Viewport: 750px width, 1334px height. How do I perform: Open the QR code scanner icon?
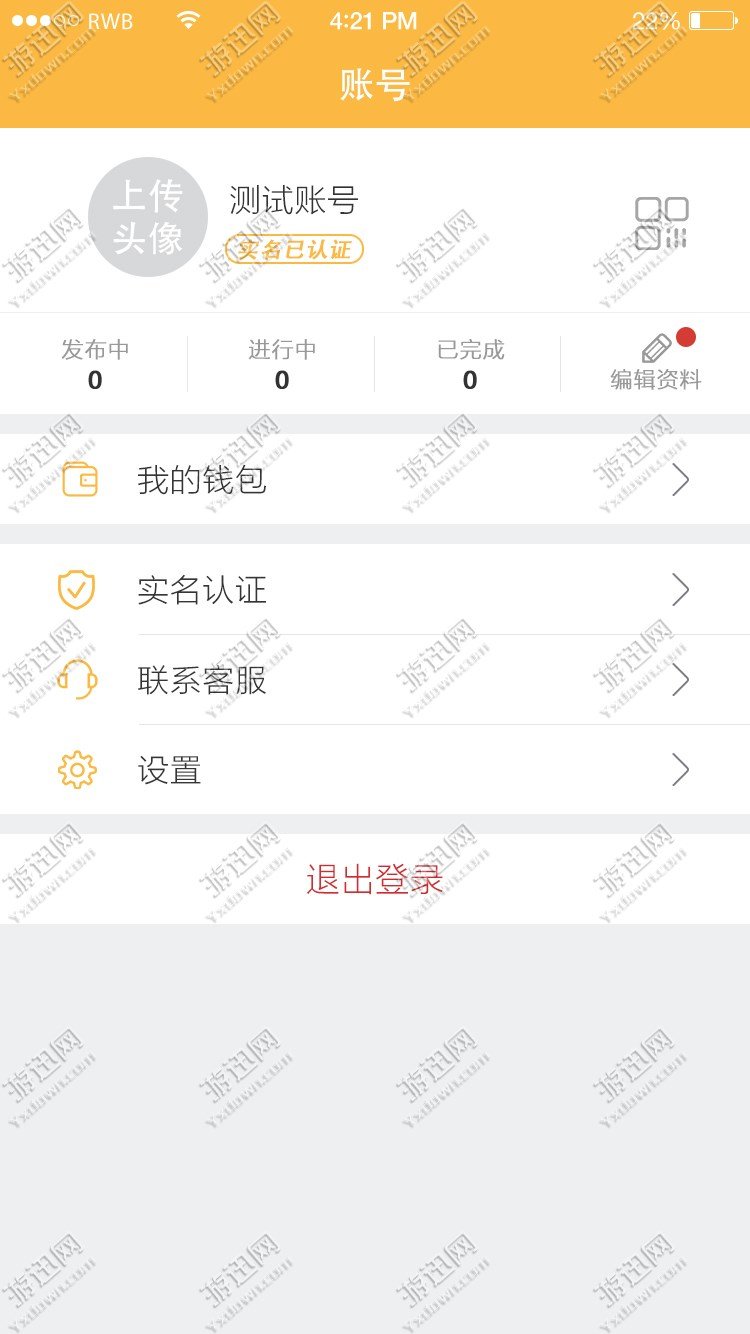click(662, 223)
